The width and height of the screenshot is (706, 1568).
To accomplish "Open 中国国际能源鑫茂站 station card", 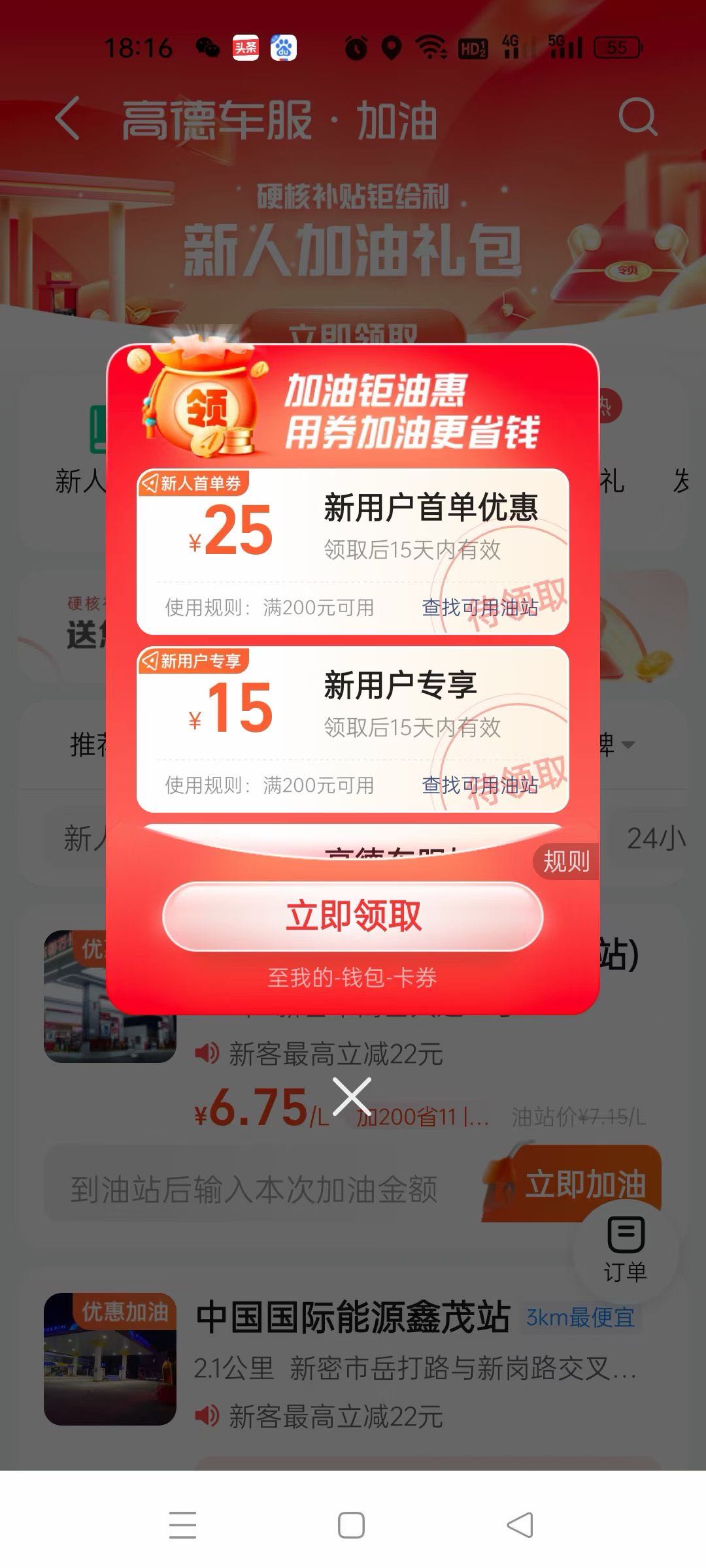I will 353,1317.
